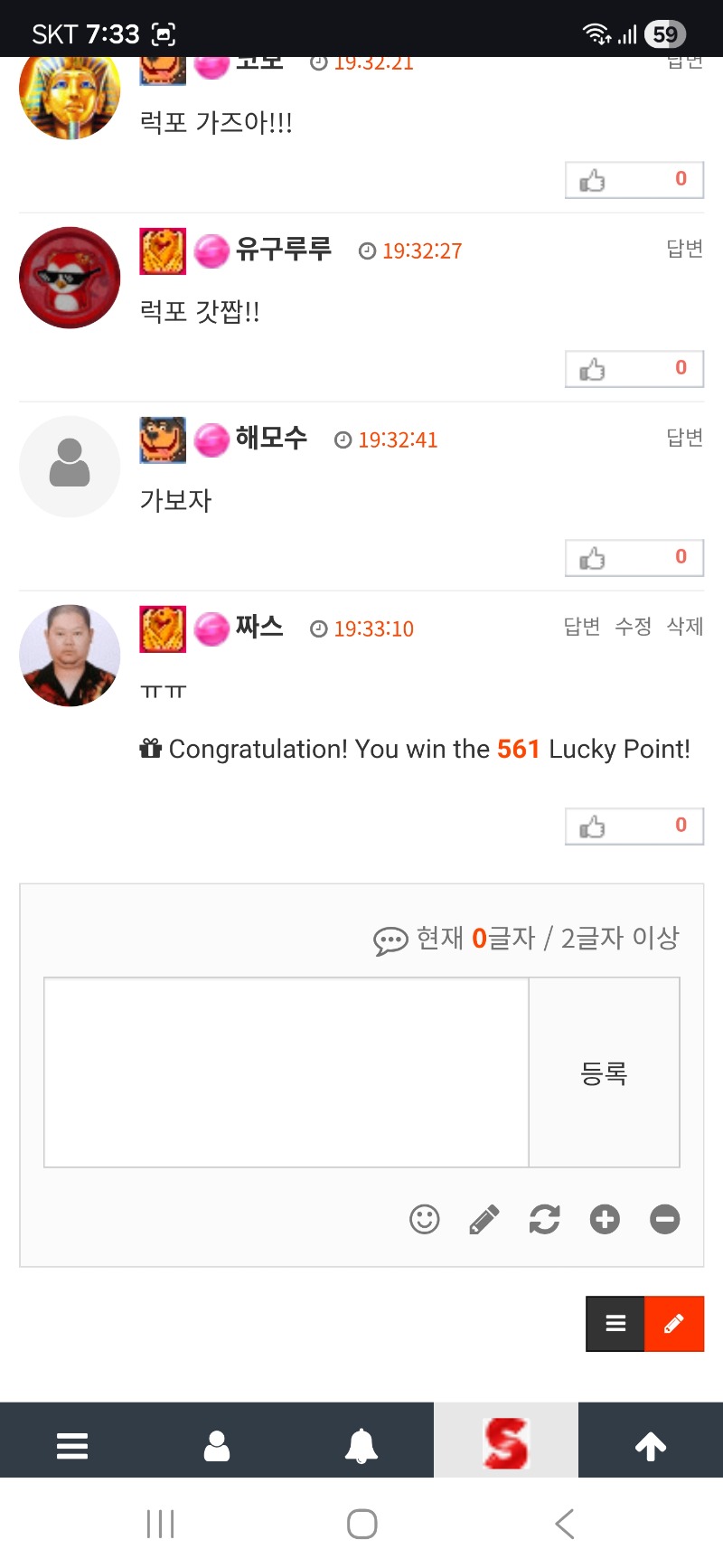The height and width of the screenshot is (1568, 723).
Task: Open the profile tab in bottom bar
Action: point(217,1445)
